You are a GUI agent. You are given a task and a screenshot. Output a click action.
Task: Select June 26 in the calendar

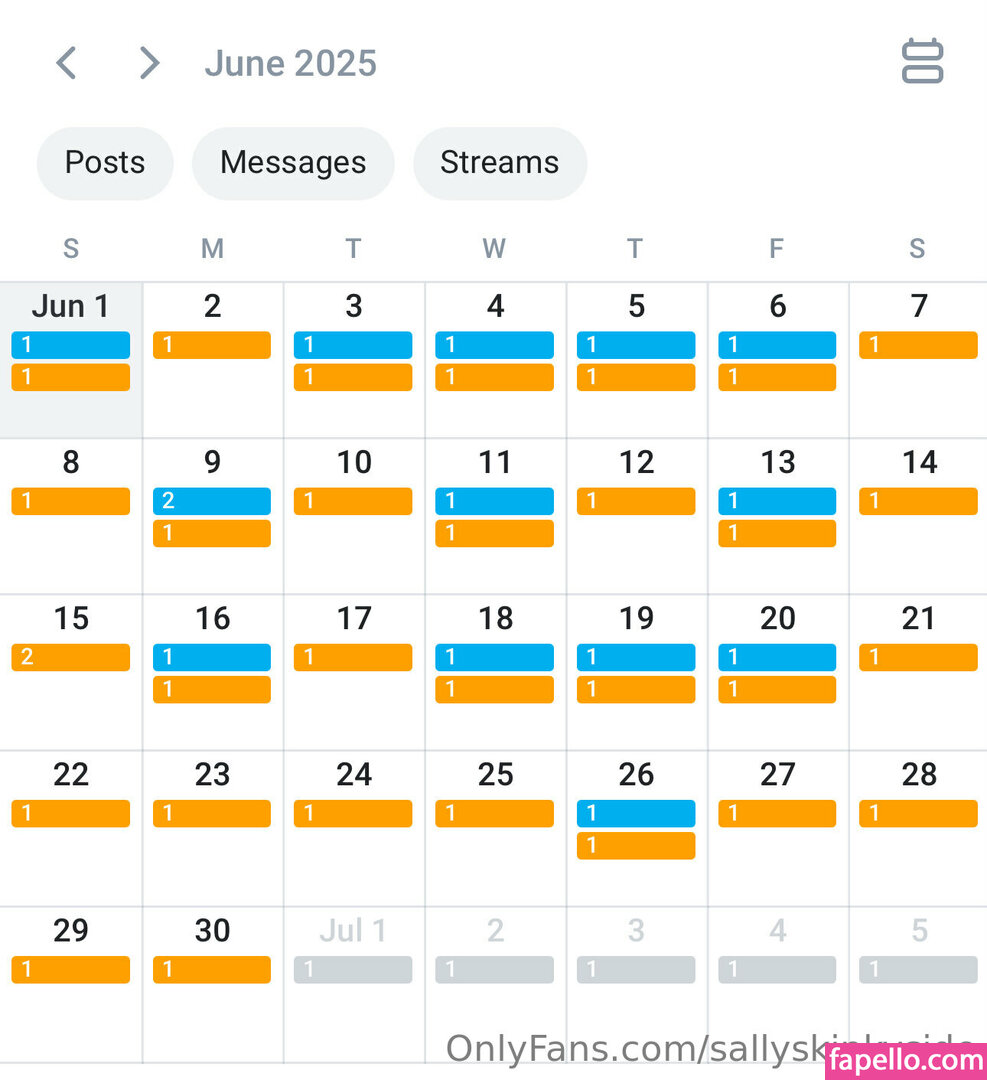point(636,774)
